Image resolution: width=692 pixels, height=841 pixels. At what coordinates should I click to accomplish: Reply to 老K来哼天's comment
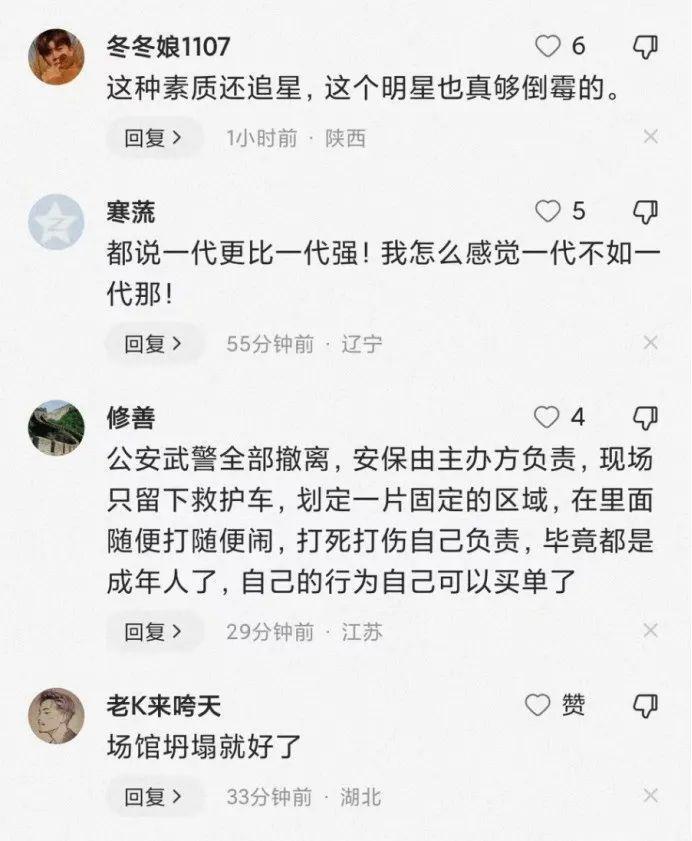pos(153,797)
